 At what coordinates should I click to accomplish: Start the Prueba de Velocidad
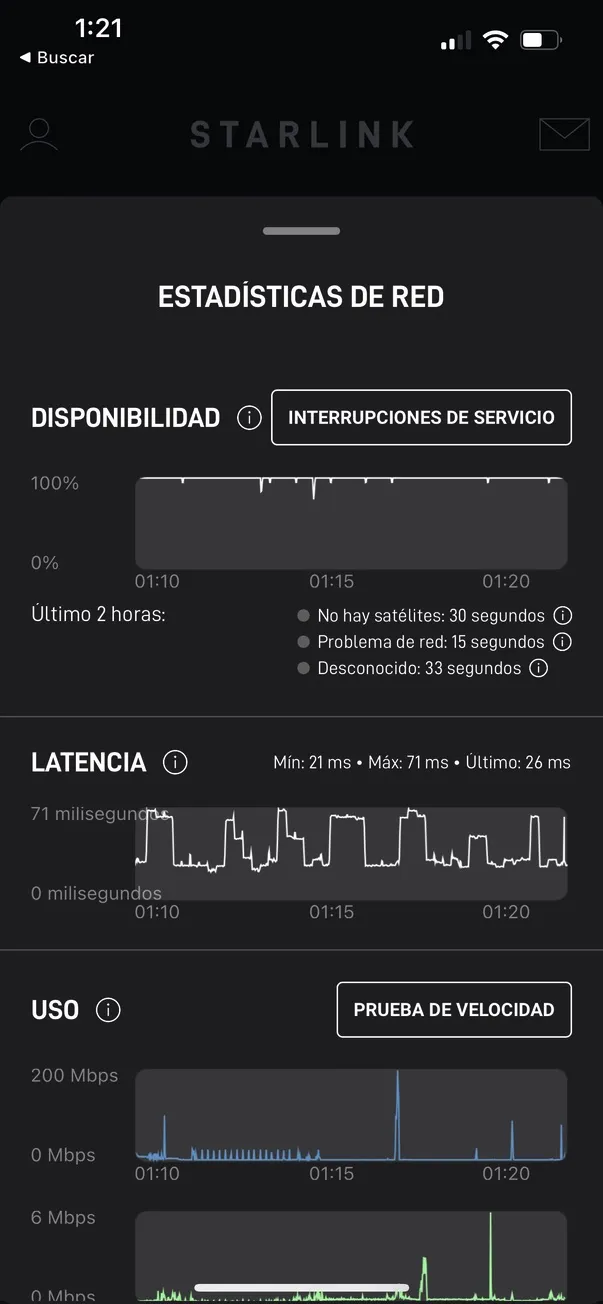[x=453, y=1010]
